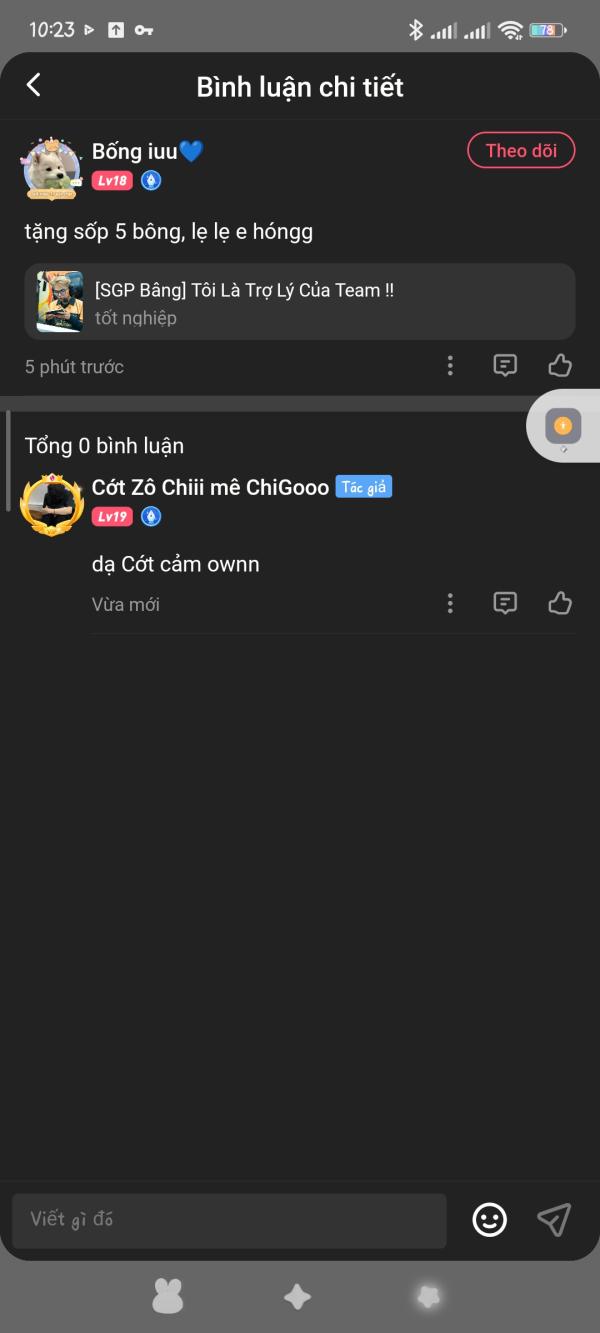The width and height of the screenshot is (600, 1333).
Task: Open overflow menu on Bống iuu's comment
Action: (450, 366)
